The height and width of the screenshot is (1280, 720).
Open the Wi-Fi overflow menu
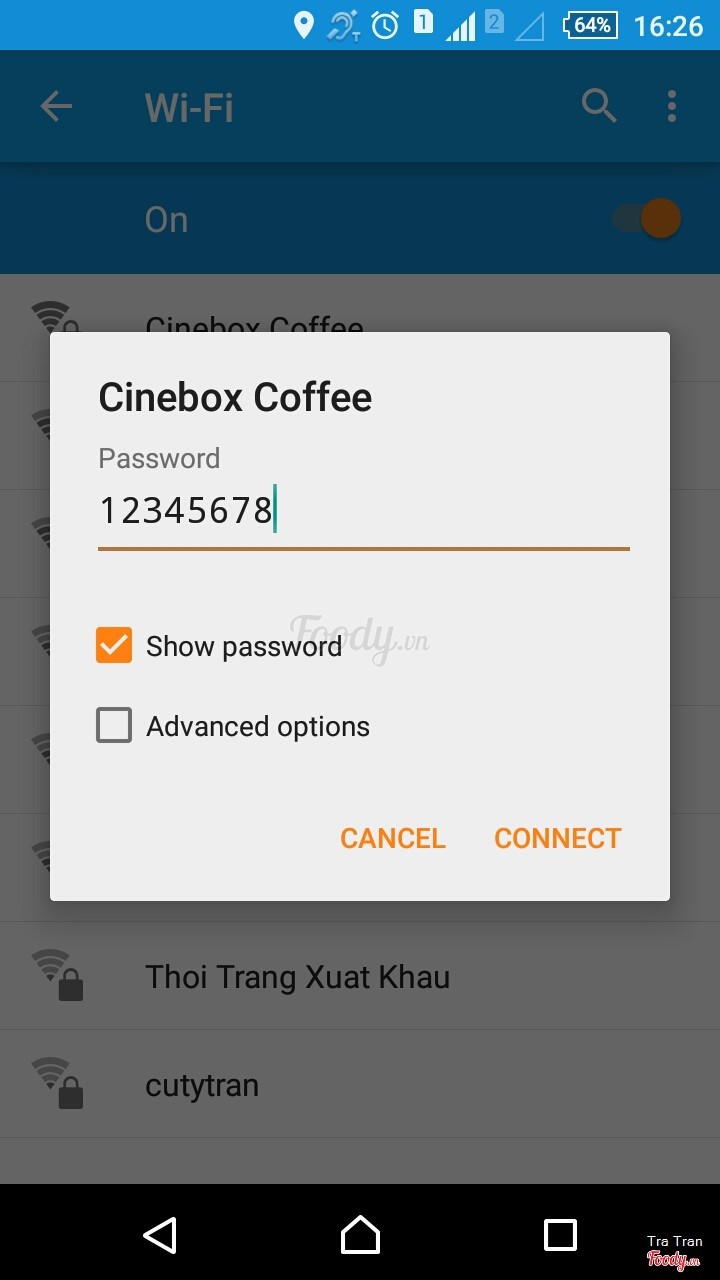[671, 106]
